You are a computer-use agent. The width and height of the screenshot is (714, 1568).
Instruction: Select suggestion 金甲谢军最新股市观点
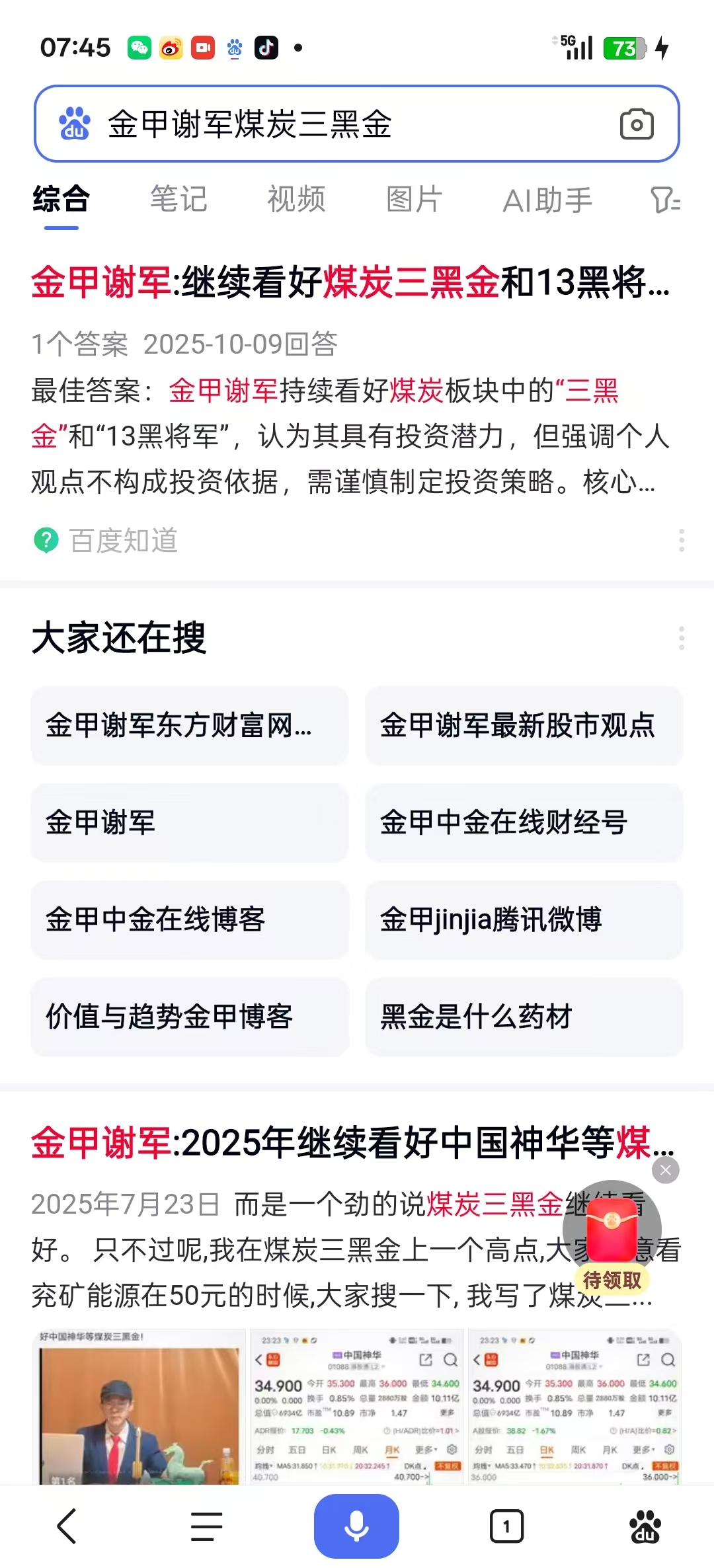[x=524, y=726]
